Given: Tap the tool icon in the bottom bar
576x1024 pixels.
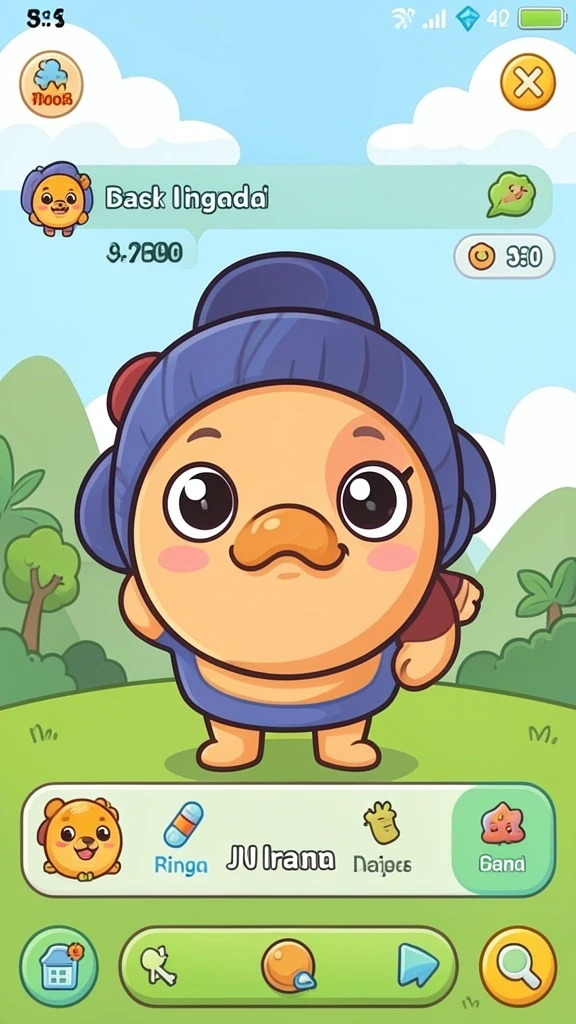Looking at the screenshot, I should [x=158, y=966].
